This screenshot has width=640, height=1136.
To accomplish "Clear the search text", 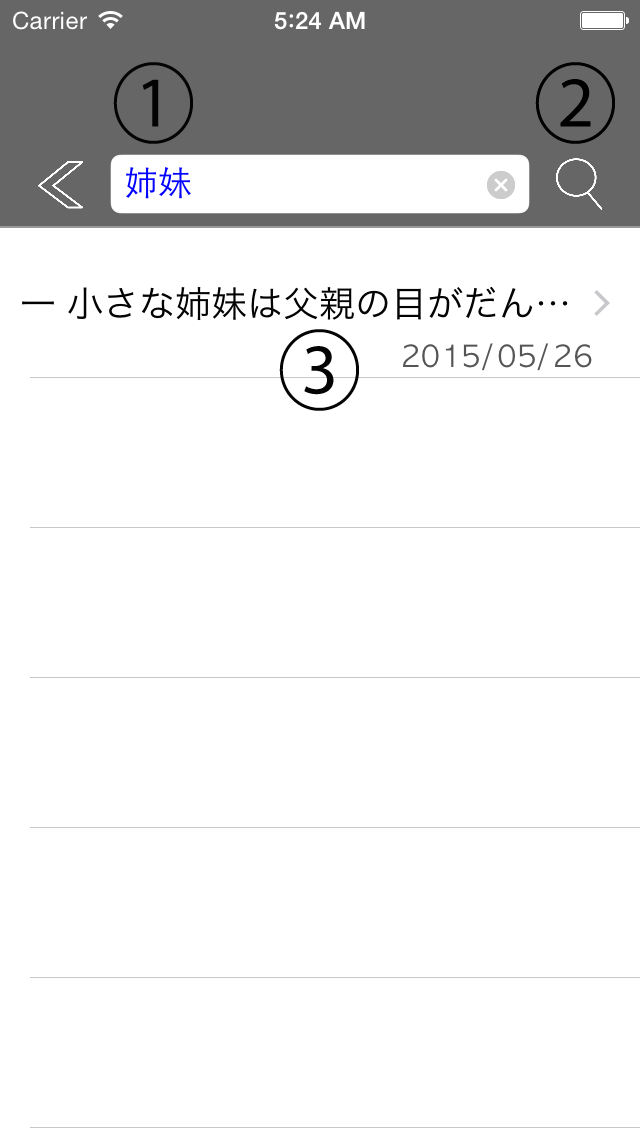I will click(x=500, y=185).
